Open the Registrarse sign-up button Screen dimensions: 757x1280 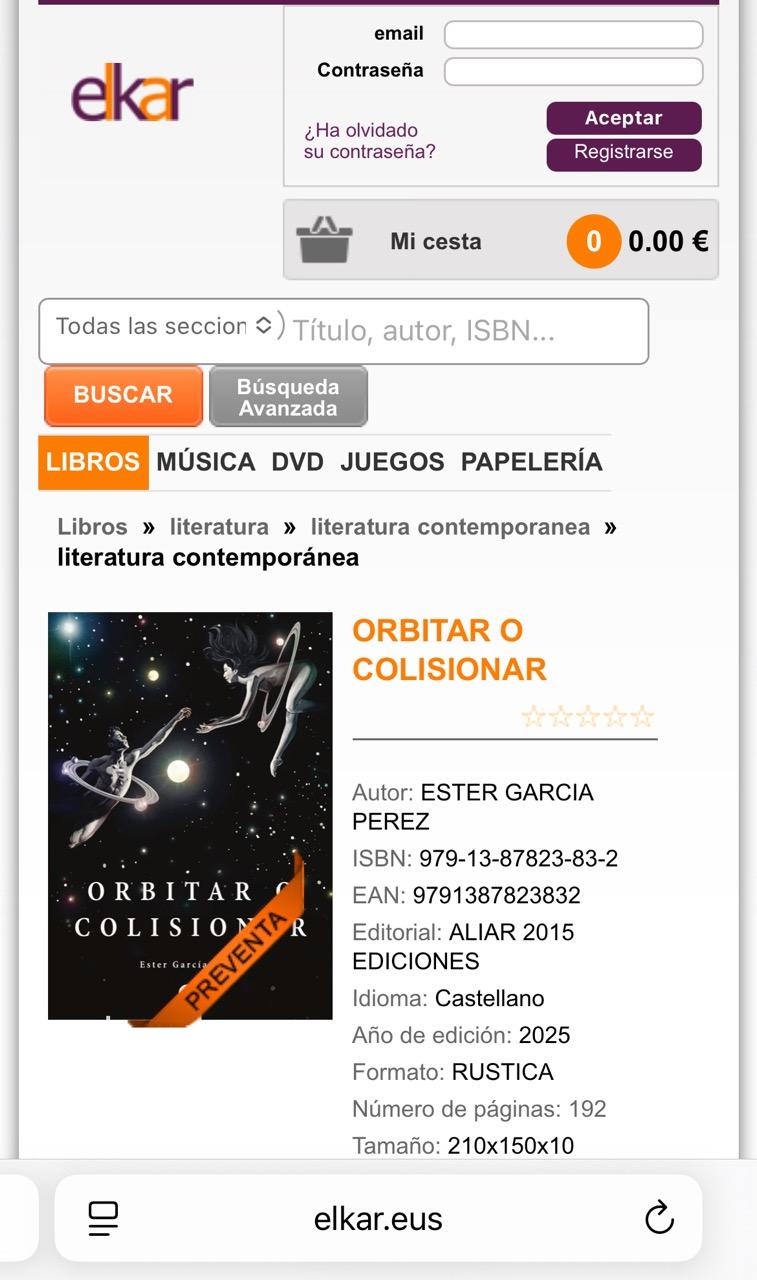[623, 153]
